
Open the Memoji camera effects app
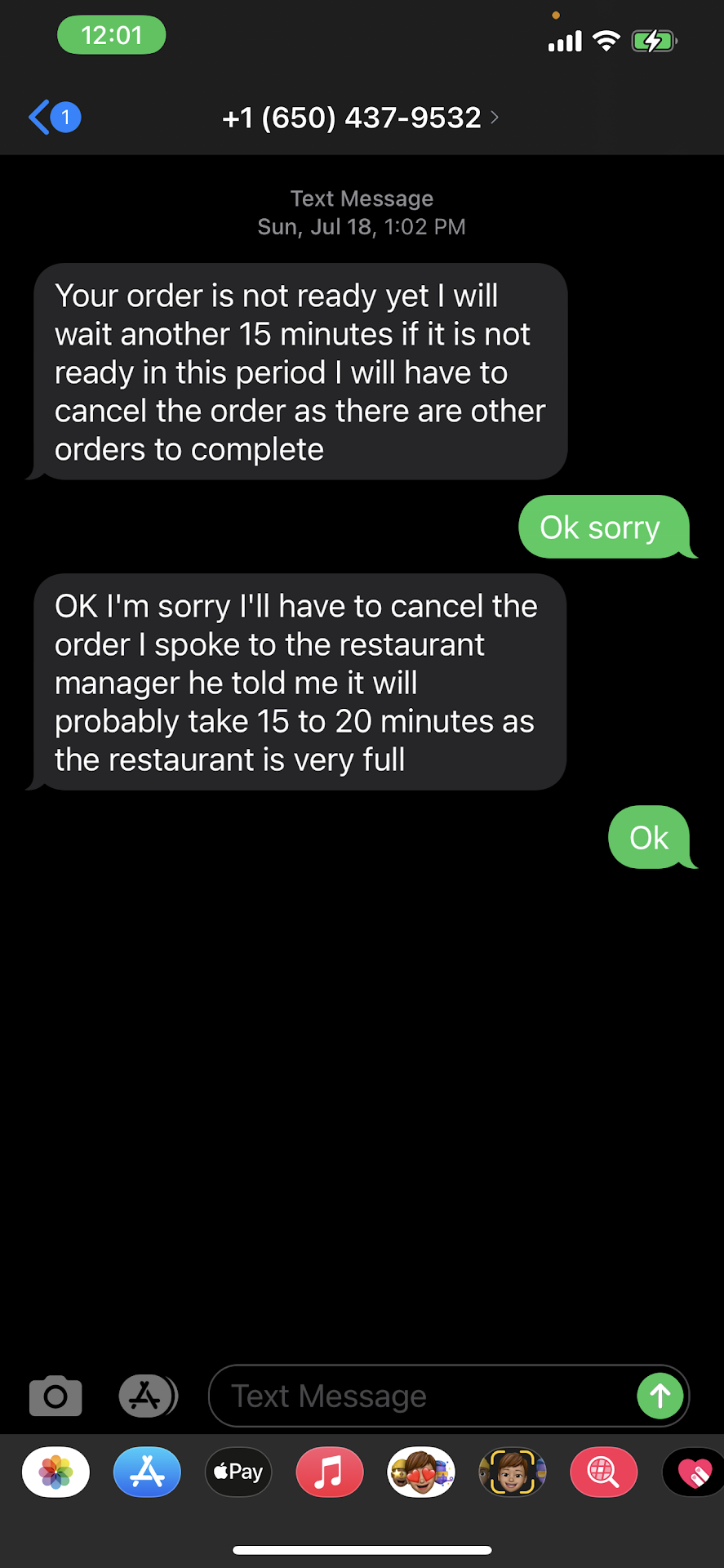pyautogui.click(x=512, y=1472)
